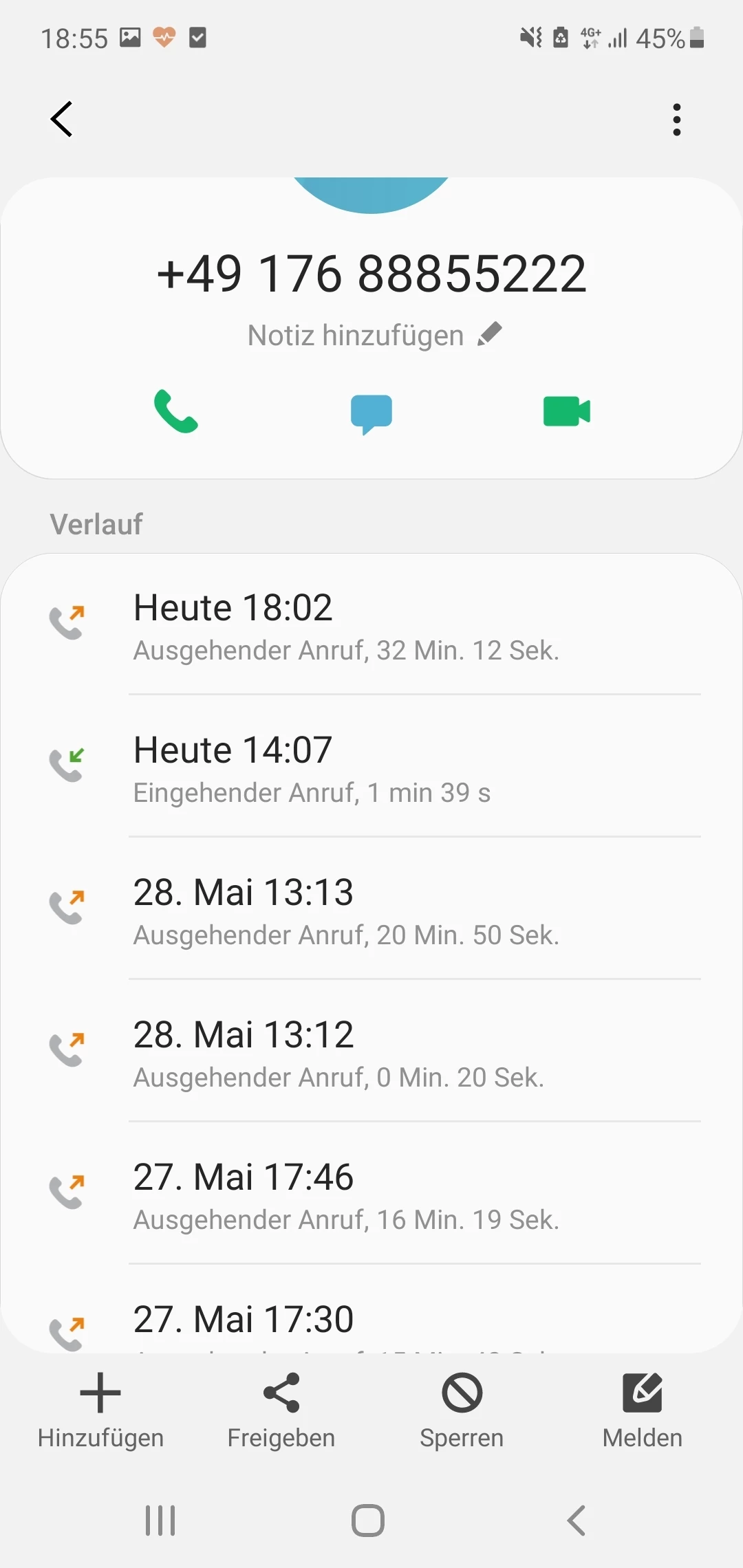Send a message via blue chat icon
Viewport: 743px width, 1568px height.
coord(371,413)
